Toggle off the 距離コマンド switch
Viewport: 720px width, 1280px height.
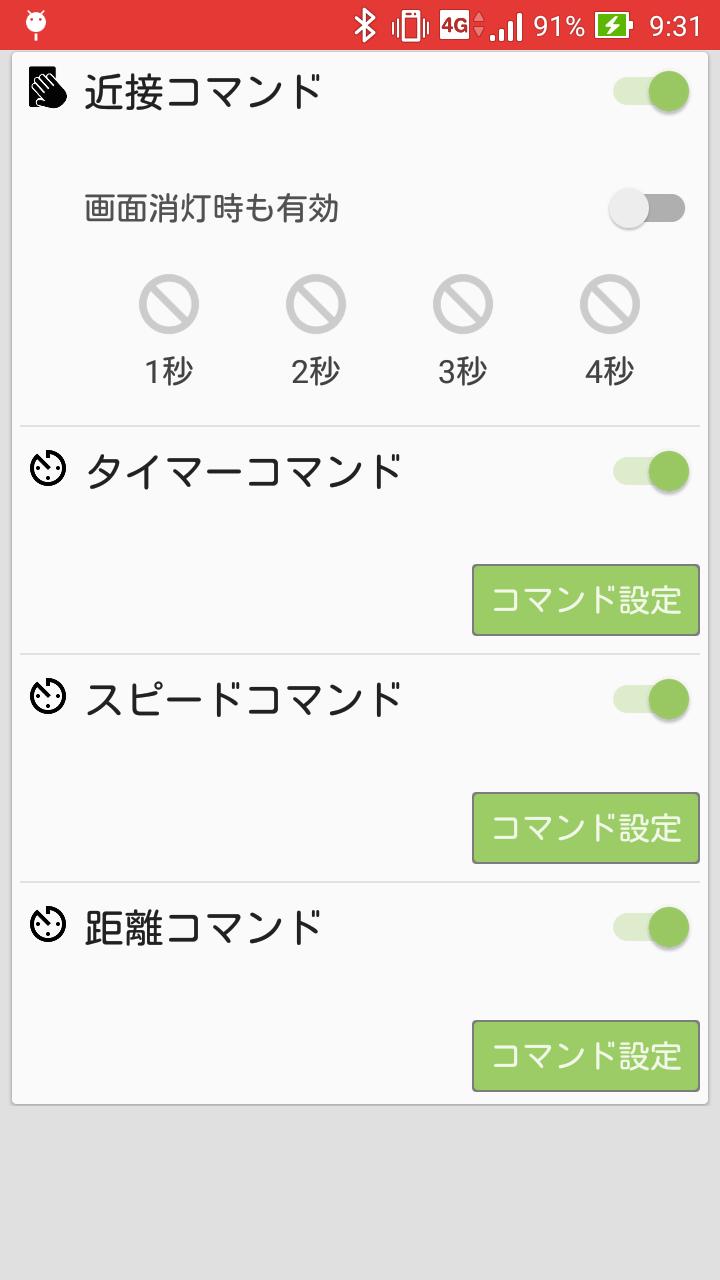click(x=648, y=926)
